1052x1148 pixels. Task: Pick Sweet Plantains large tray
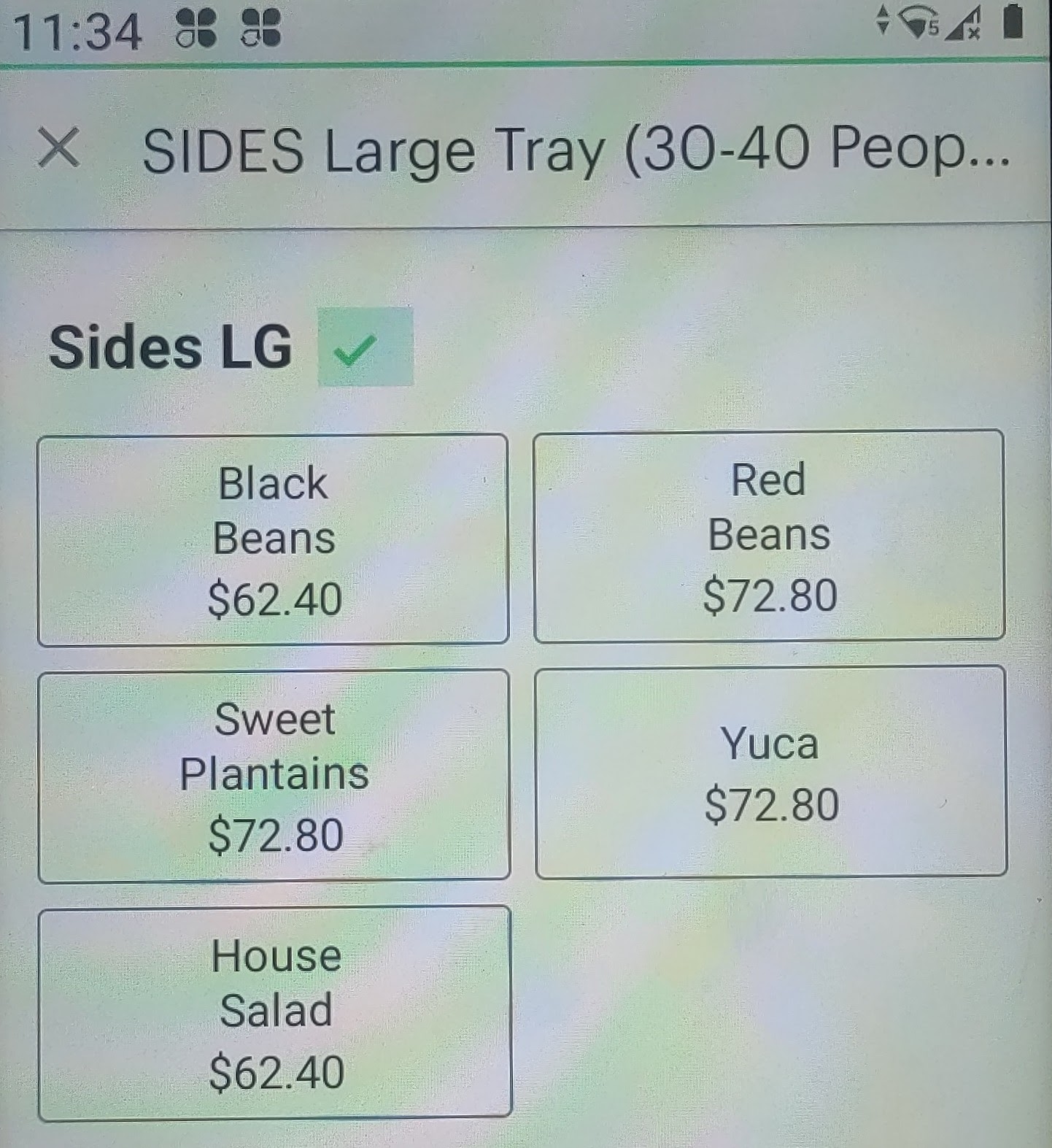[274, 776]
